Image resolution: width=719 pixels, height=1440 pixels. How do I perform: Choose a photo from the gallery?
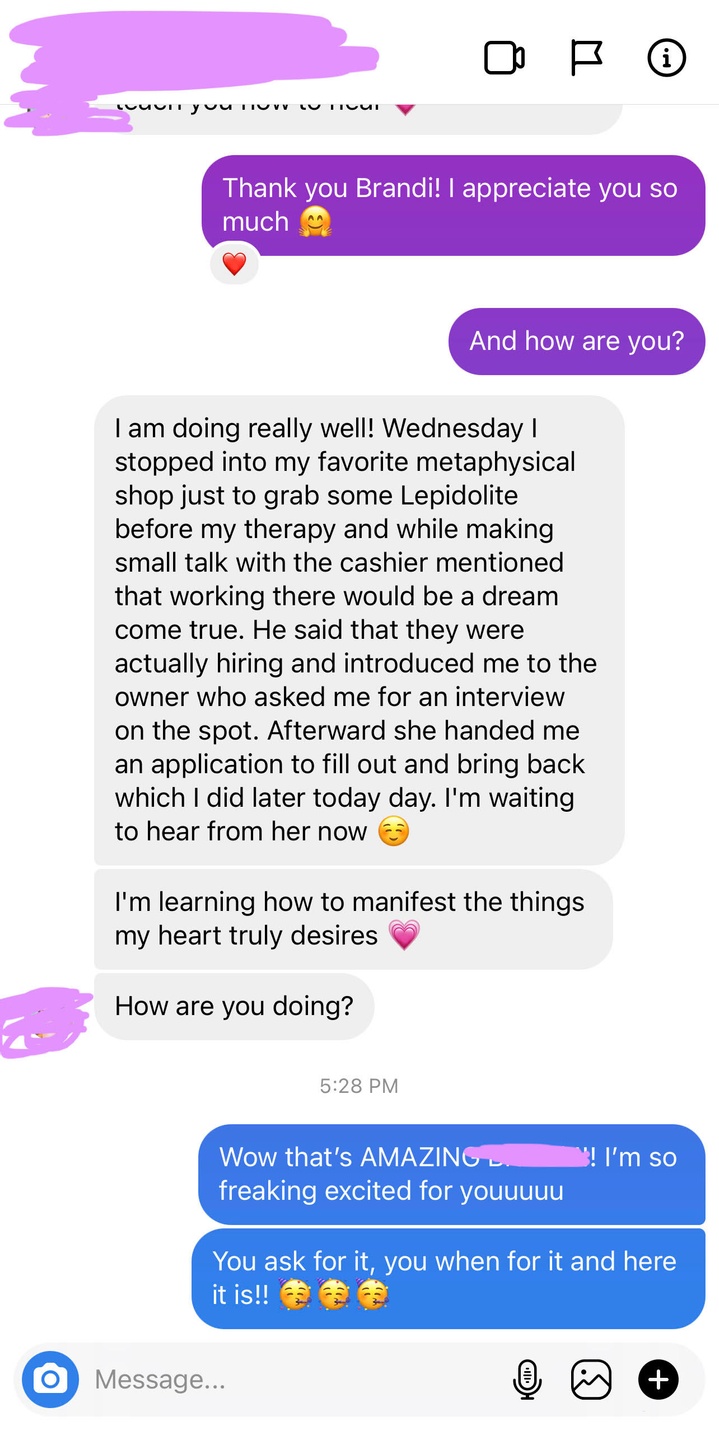click(591, 1380)
